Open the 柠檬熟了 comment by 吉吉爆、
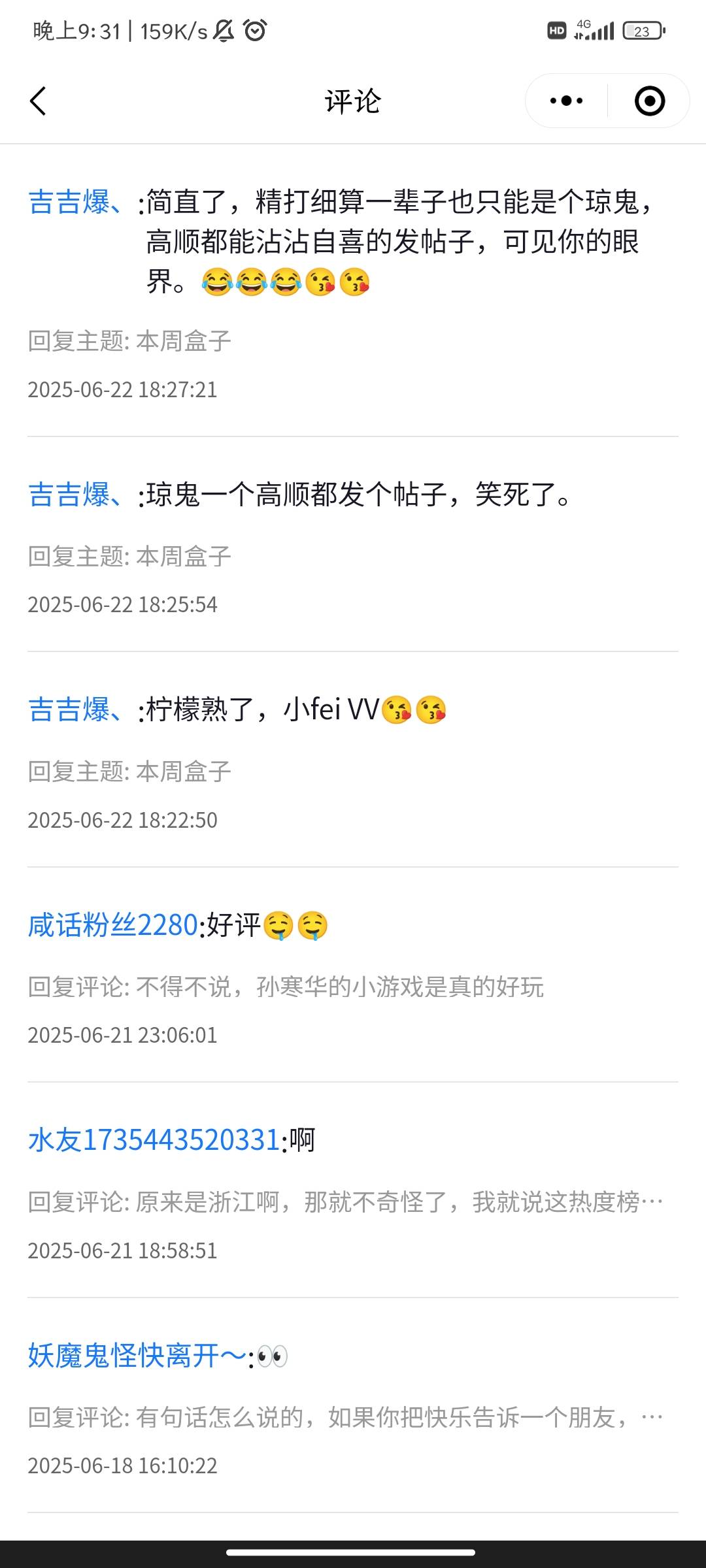 (353, 759)
